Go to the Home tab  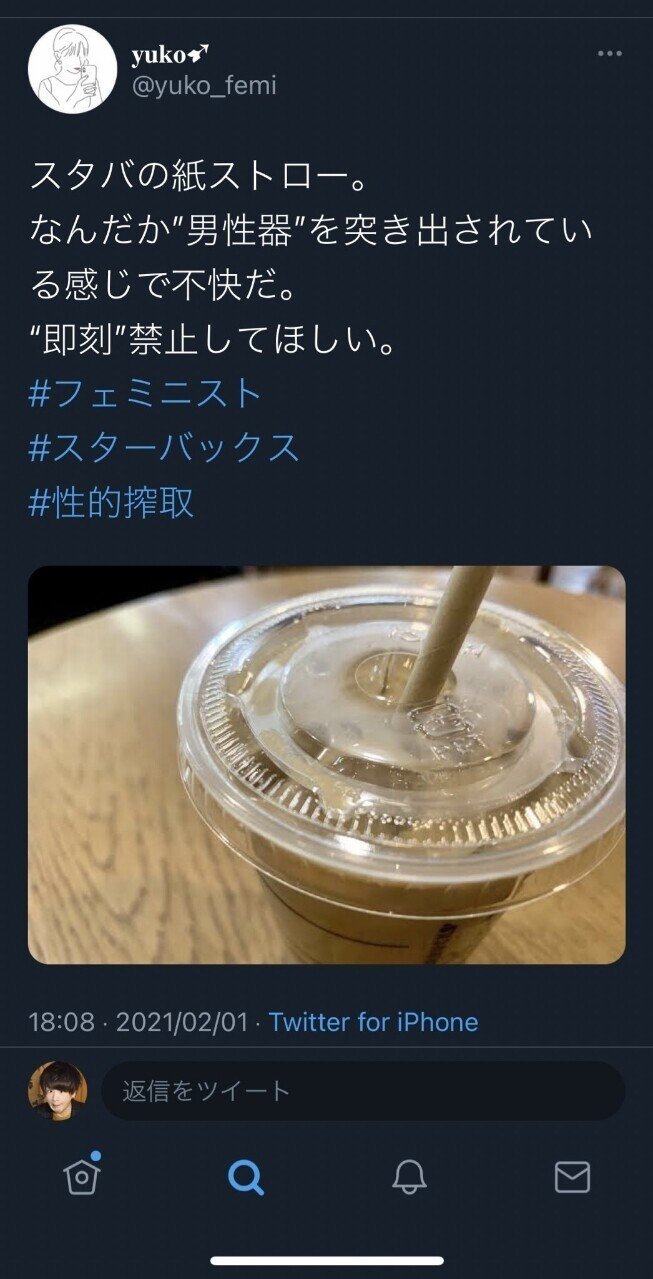coord(81,1176)
